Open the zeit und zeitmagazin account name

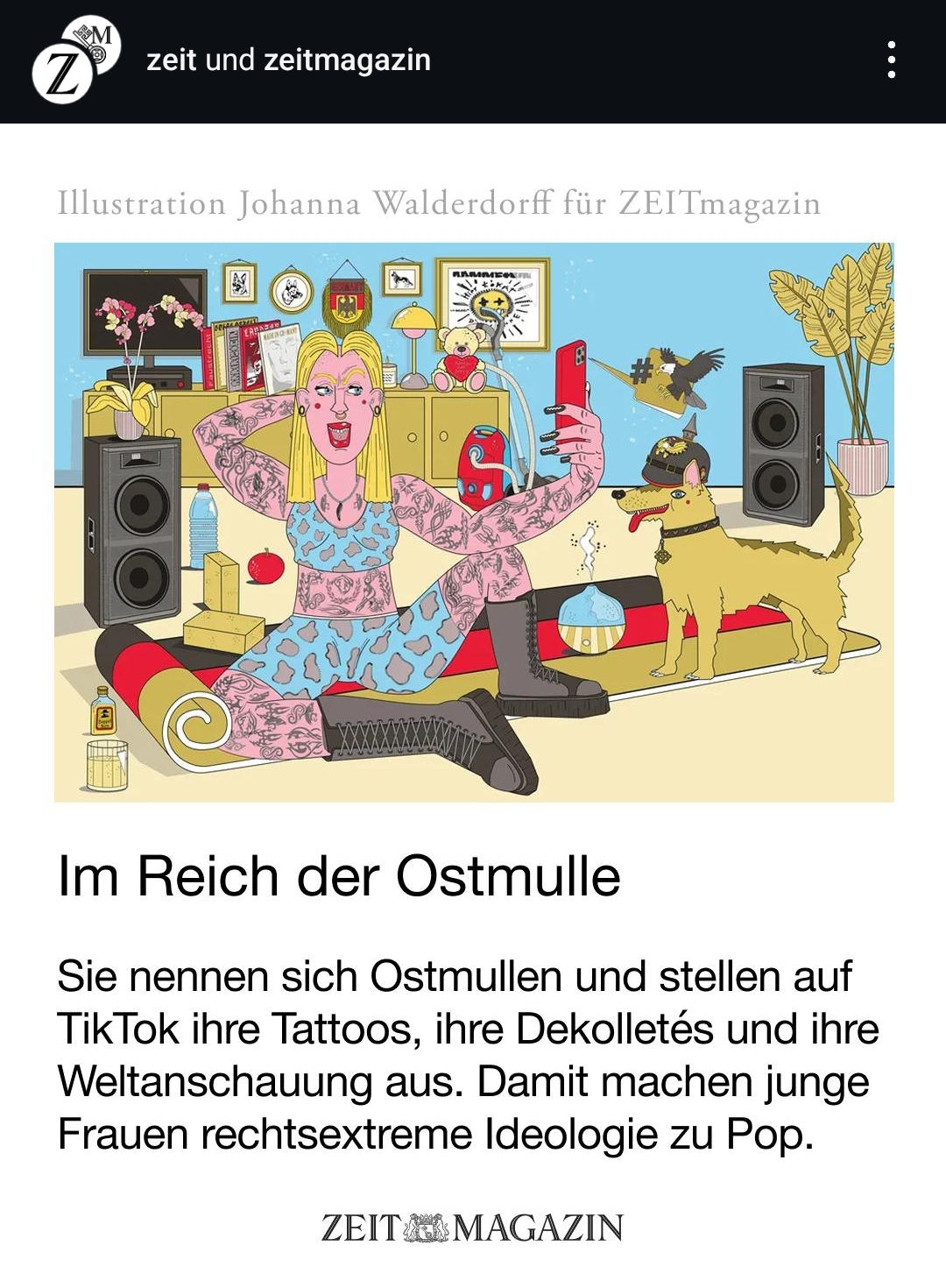pos(288,60)
